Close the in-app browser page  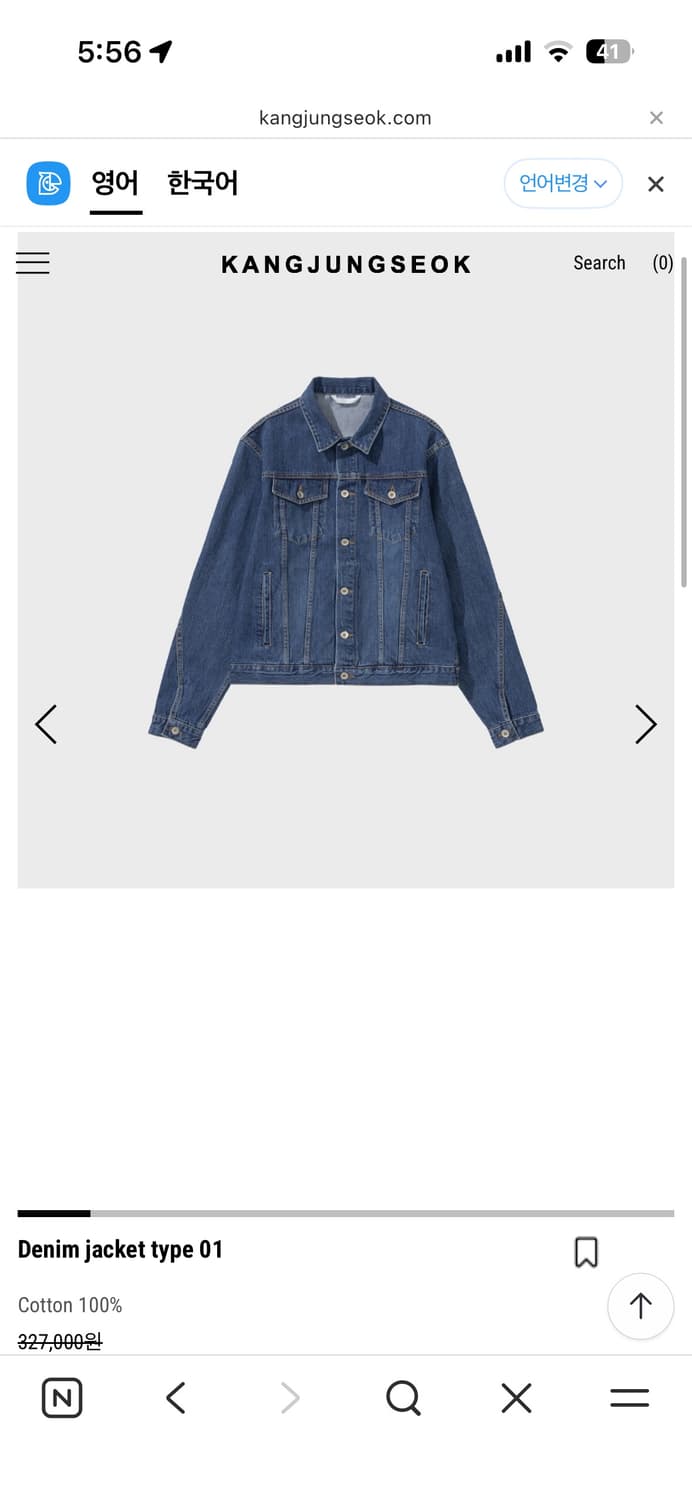[x=656, y=118]
